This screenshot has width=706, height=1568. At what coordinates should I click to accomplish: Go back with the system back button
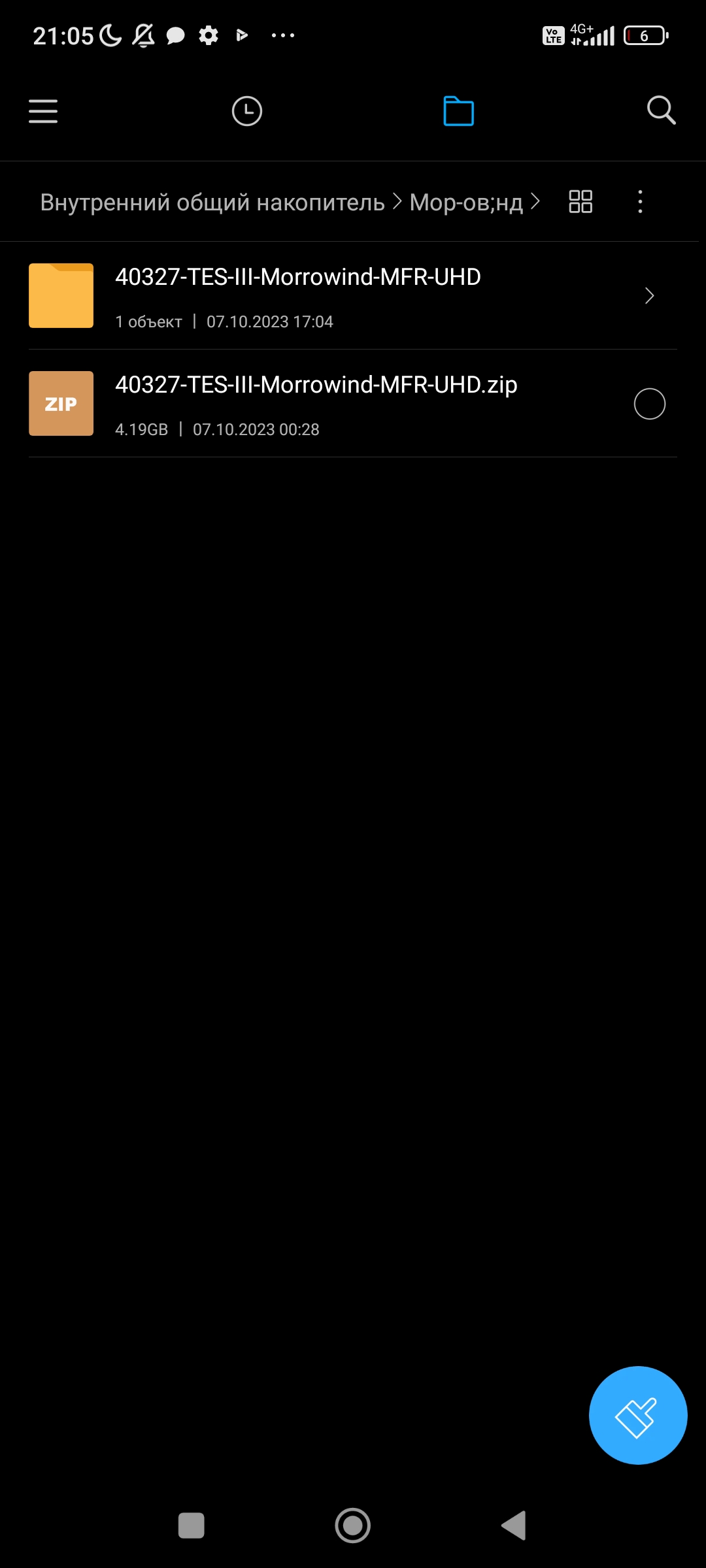point(514,1526)
